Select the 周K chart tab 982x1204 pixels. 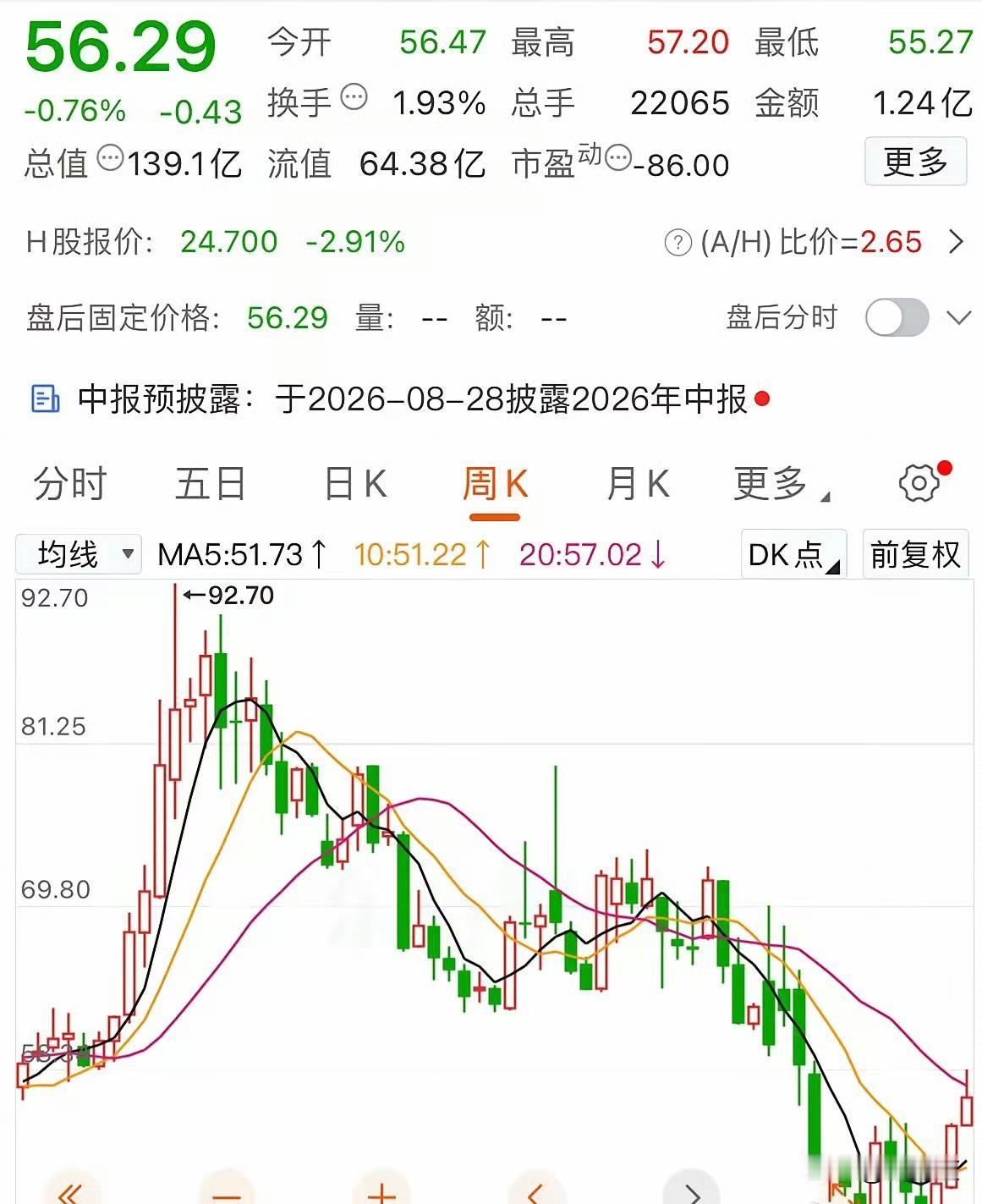coord(495,485)
